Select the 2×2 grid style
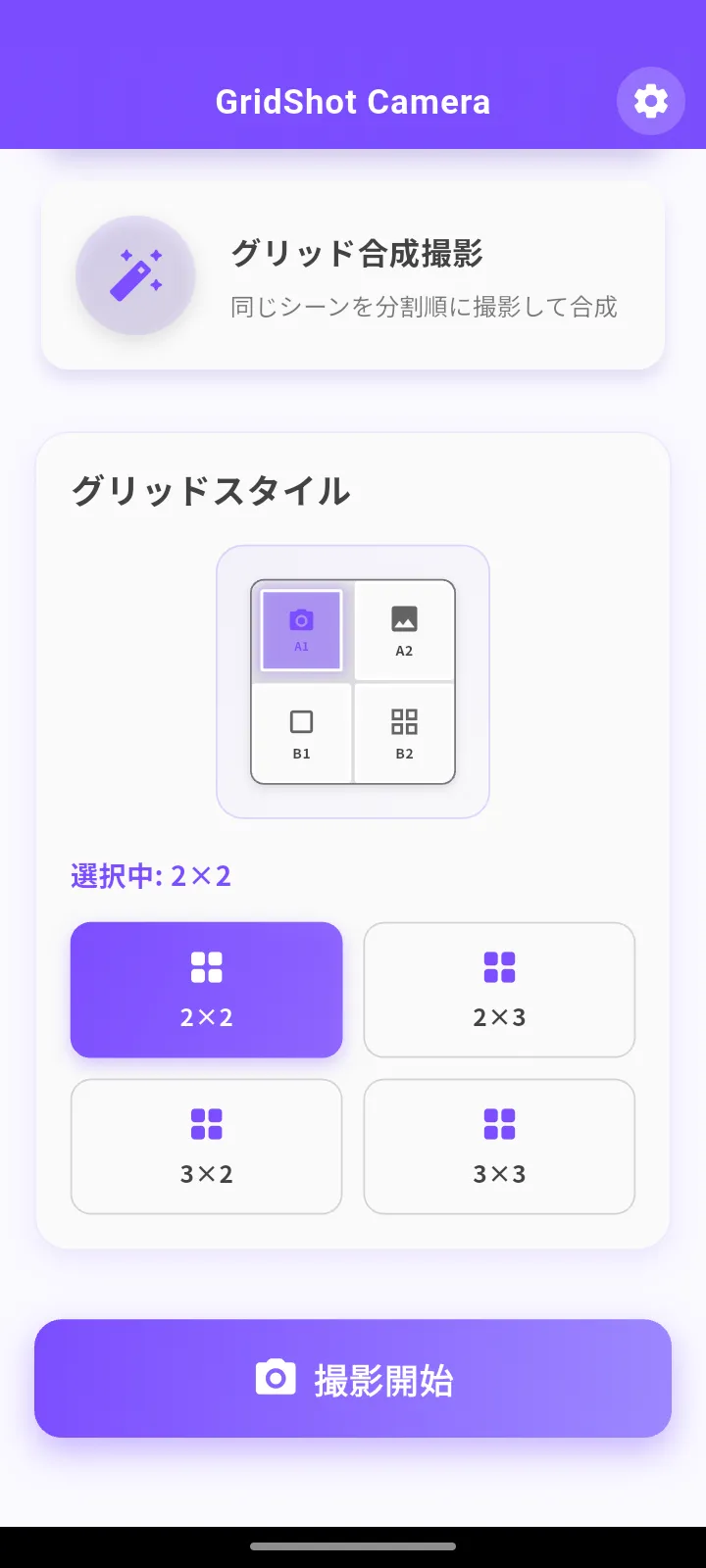706x1568 pixels. (206, 990)
